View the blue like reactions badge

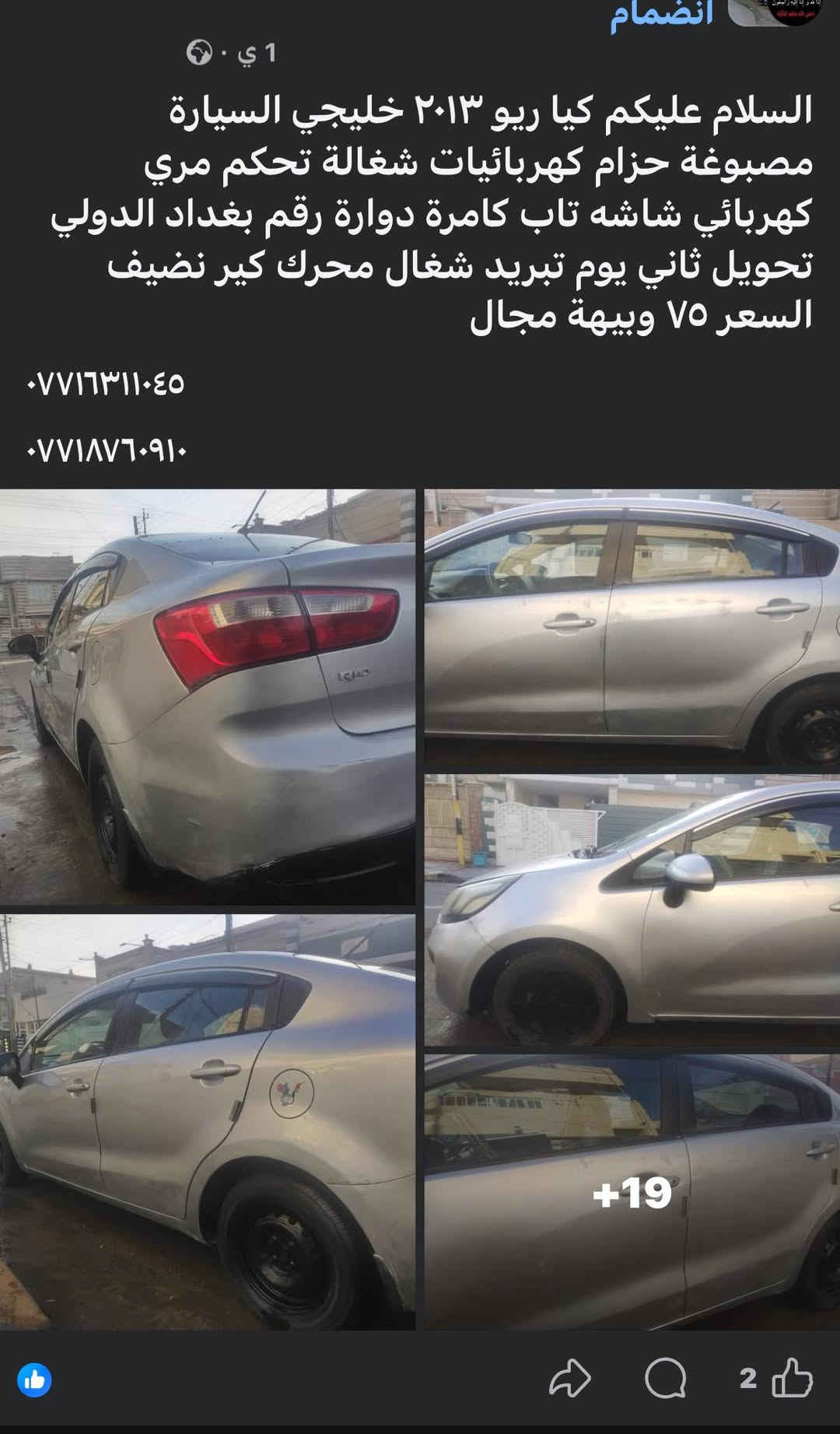point(34,1380)
